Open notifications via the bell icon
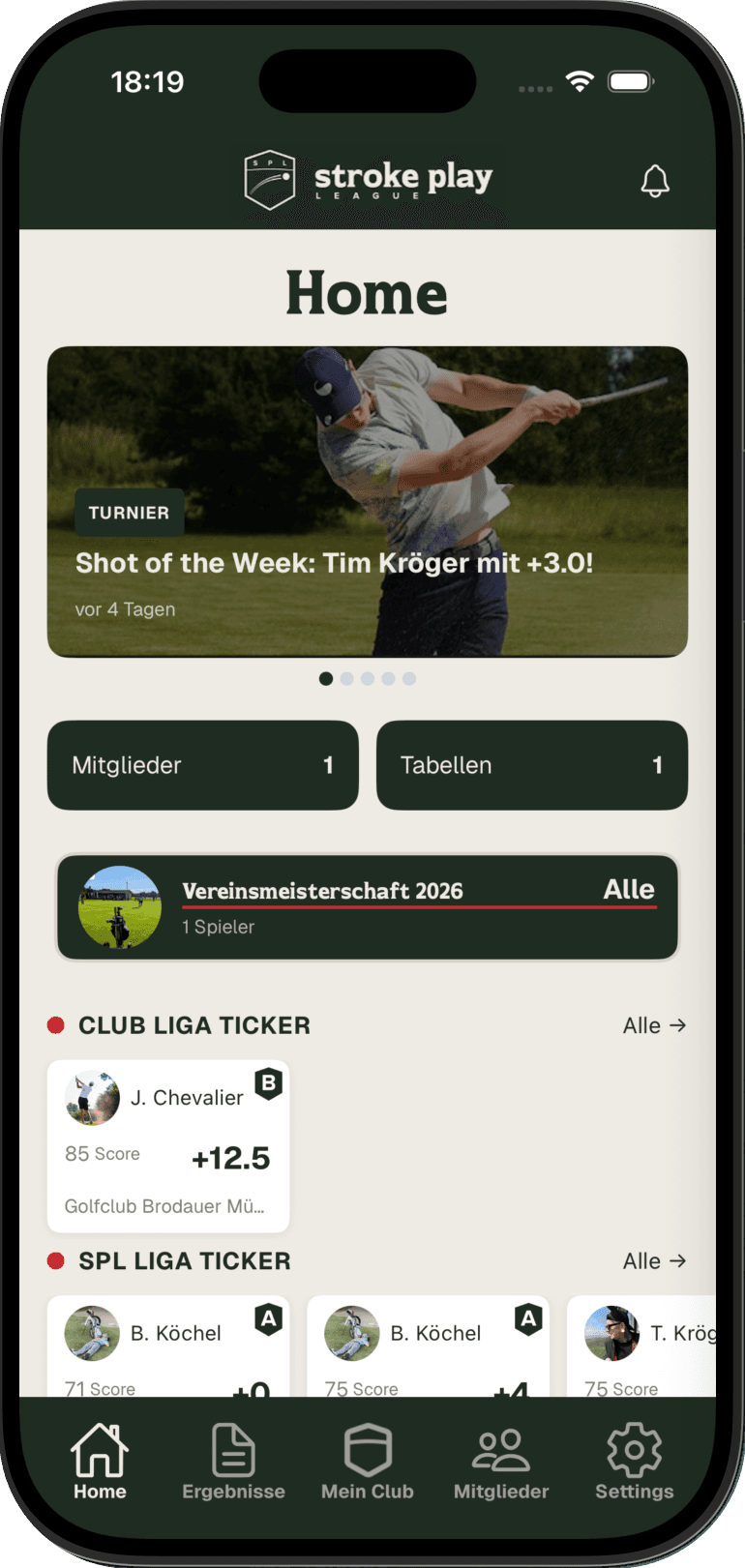745x1568 pixels. 655,180
